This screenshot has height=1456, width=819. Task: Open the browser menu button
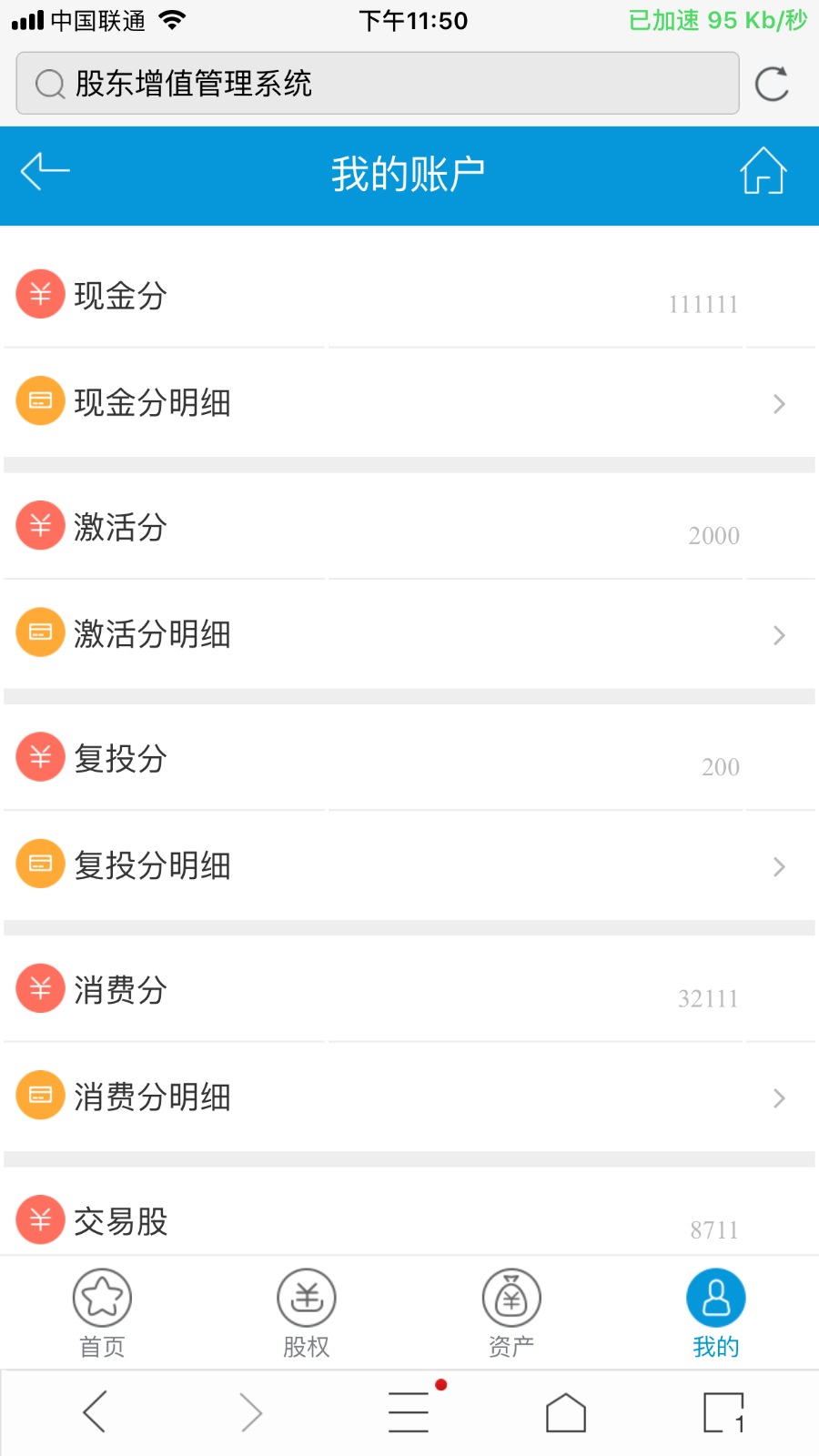(409, 1411)
